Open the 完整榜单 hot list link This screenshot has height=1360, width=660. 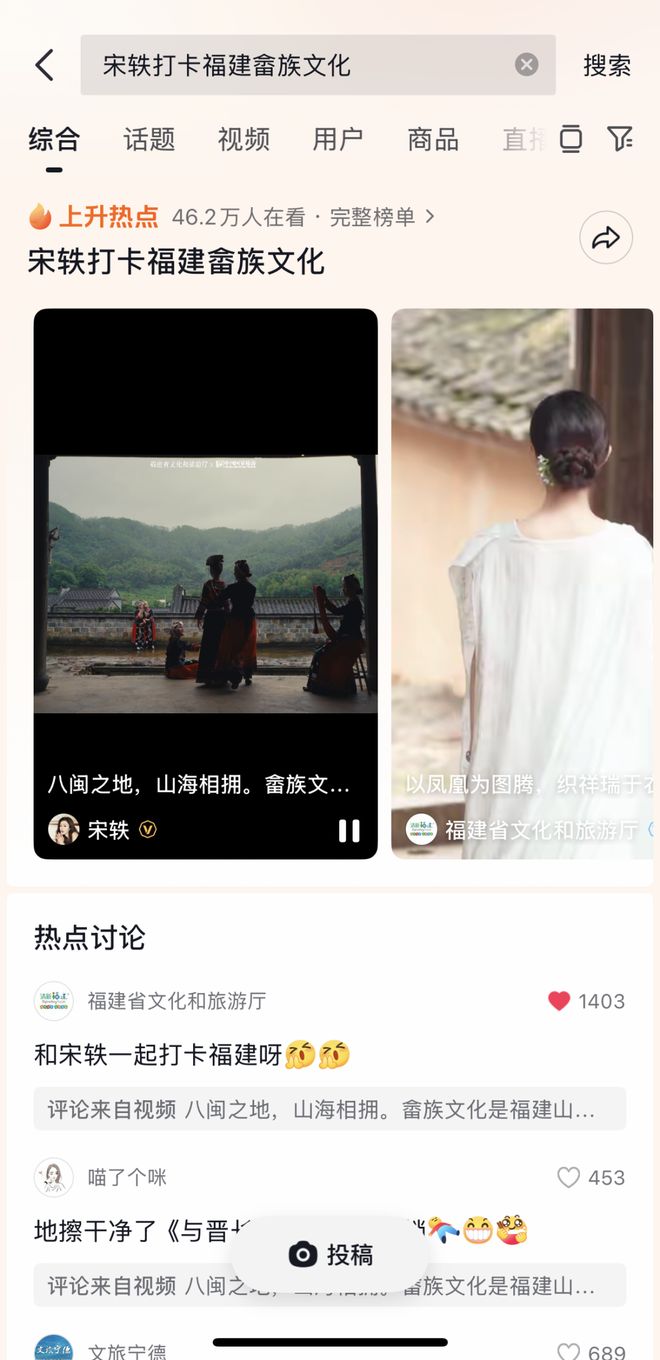coord(382,216)
